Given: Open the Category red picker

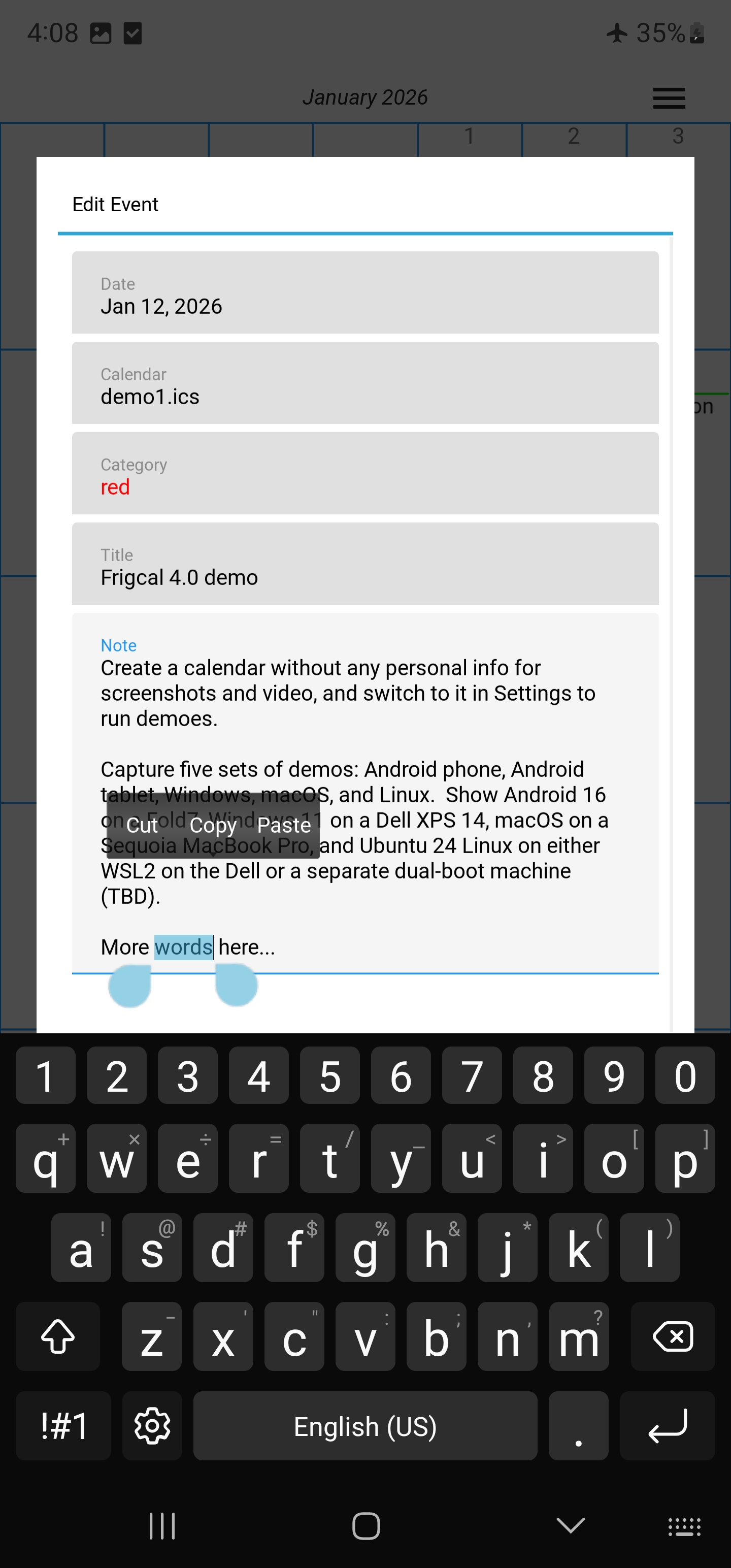Looking at the screenshot, I should tap(365, 473).
